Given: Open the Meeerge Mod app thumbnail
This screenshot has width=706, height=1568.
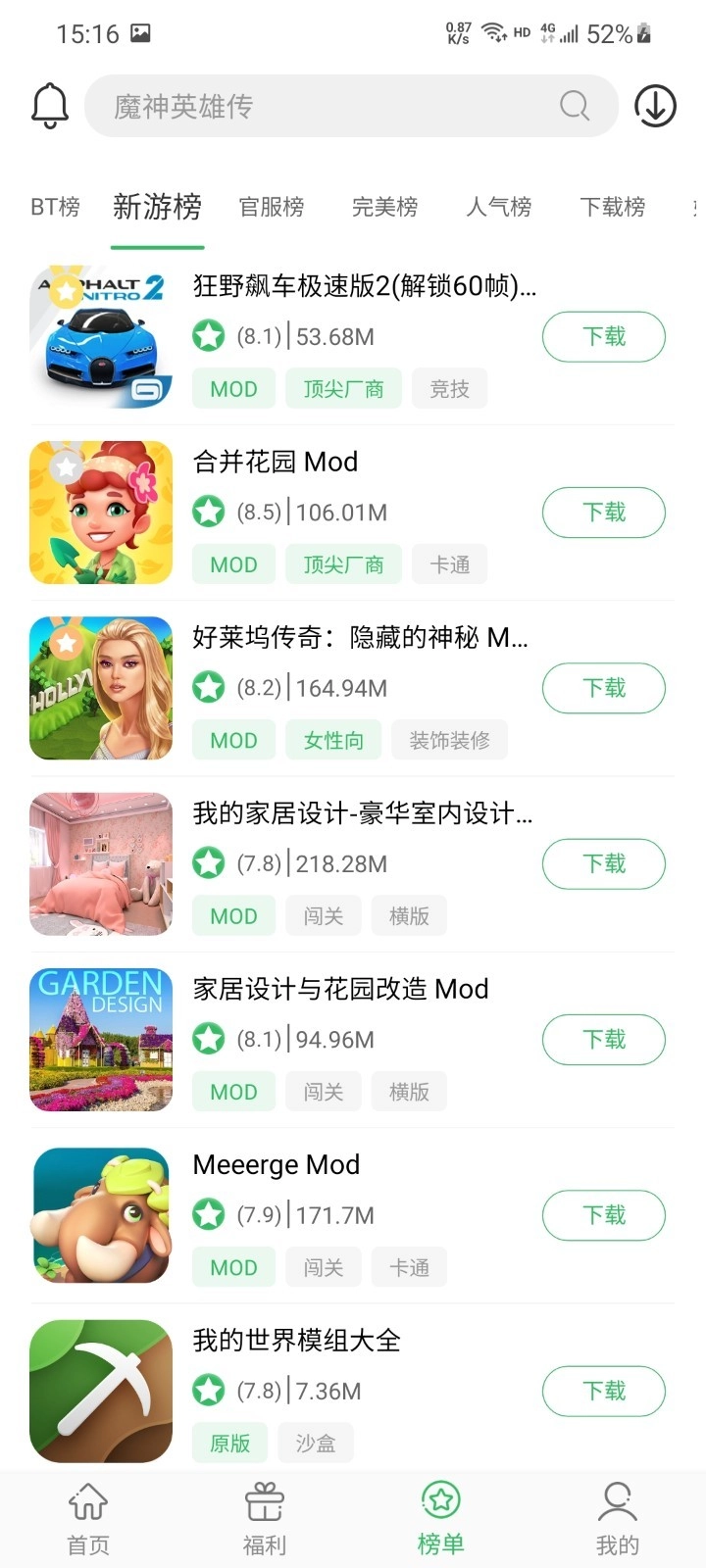Looking at the screenshot, I should 100,1214.
